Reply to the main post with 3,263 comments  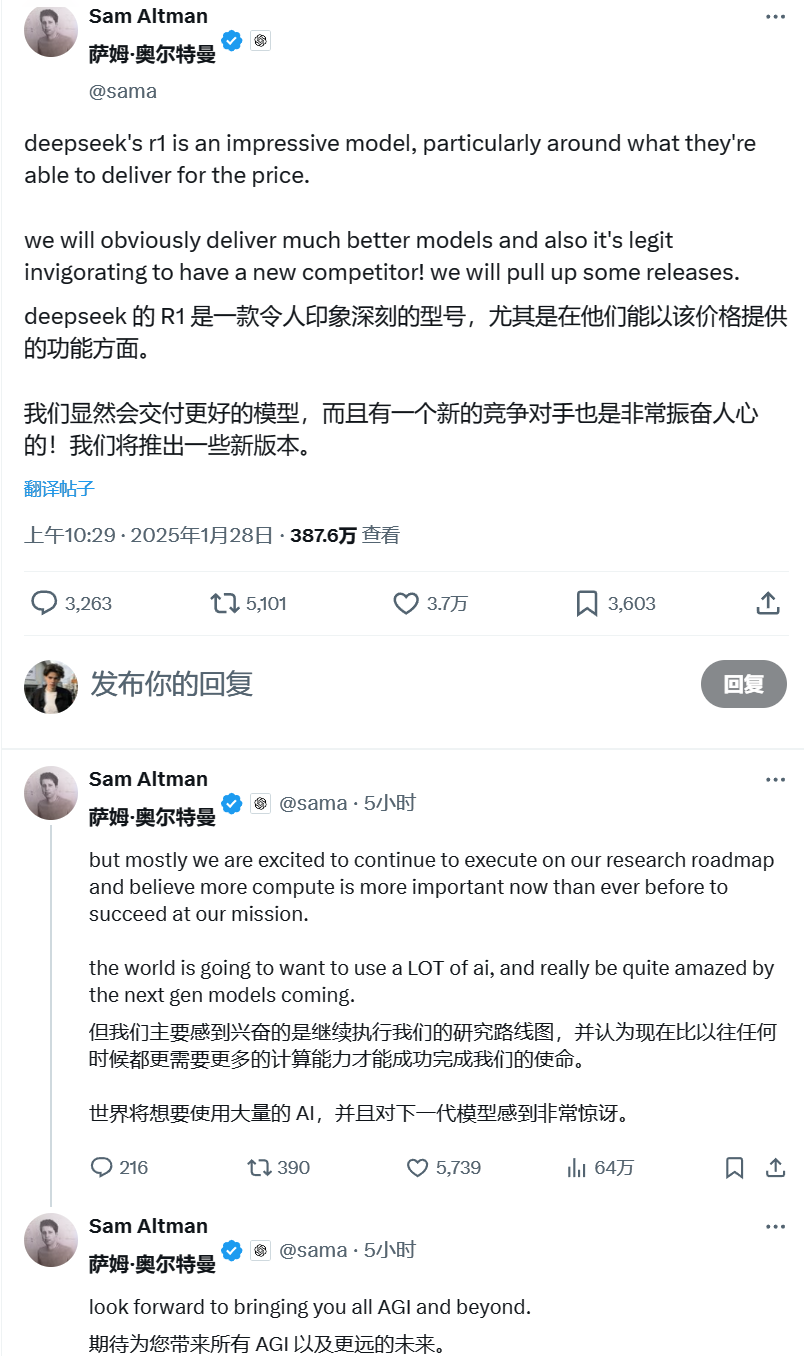click(x=45, y=603)
